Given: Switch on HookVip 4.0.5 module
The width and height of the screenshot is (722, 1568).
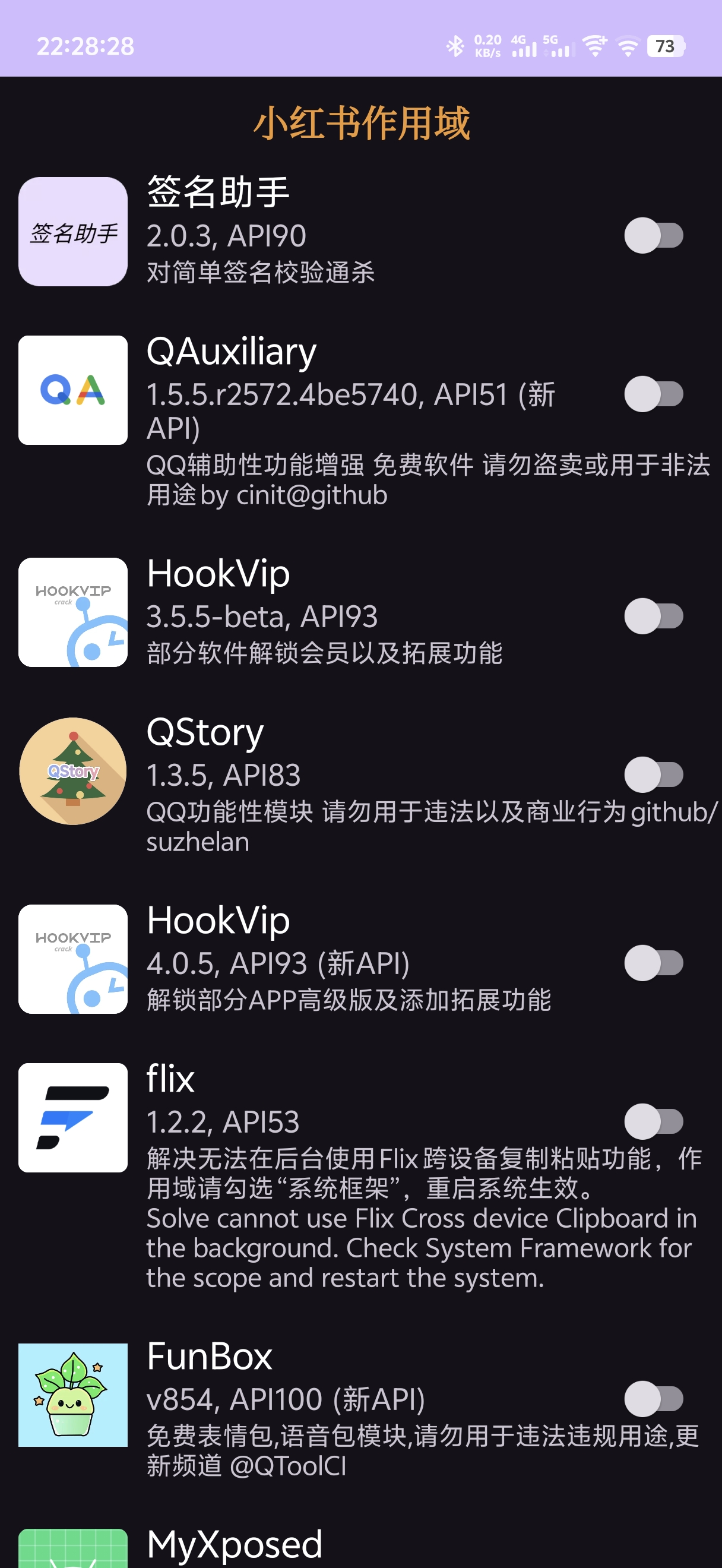Looking at the screenshot, I should 653,963.
